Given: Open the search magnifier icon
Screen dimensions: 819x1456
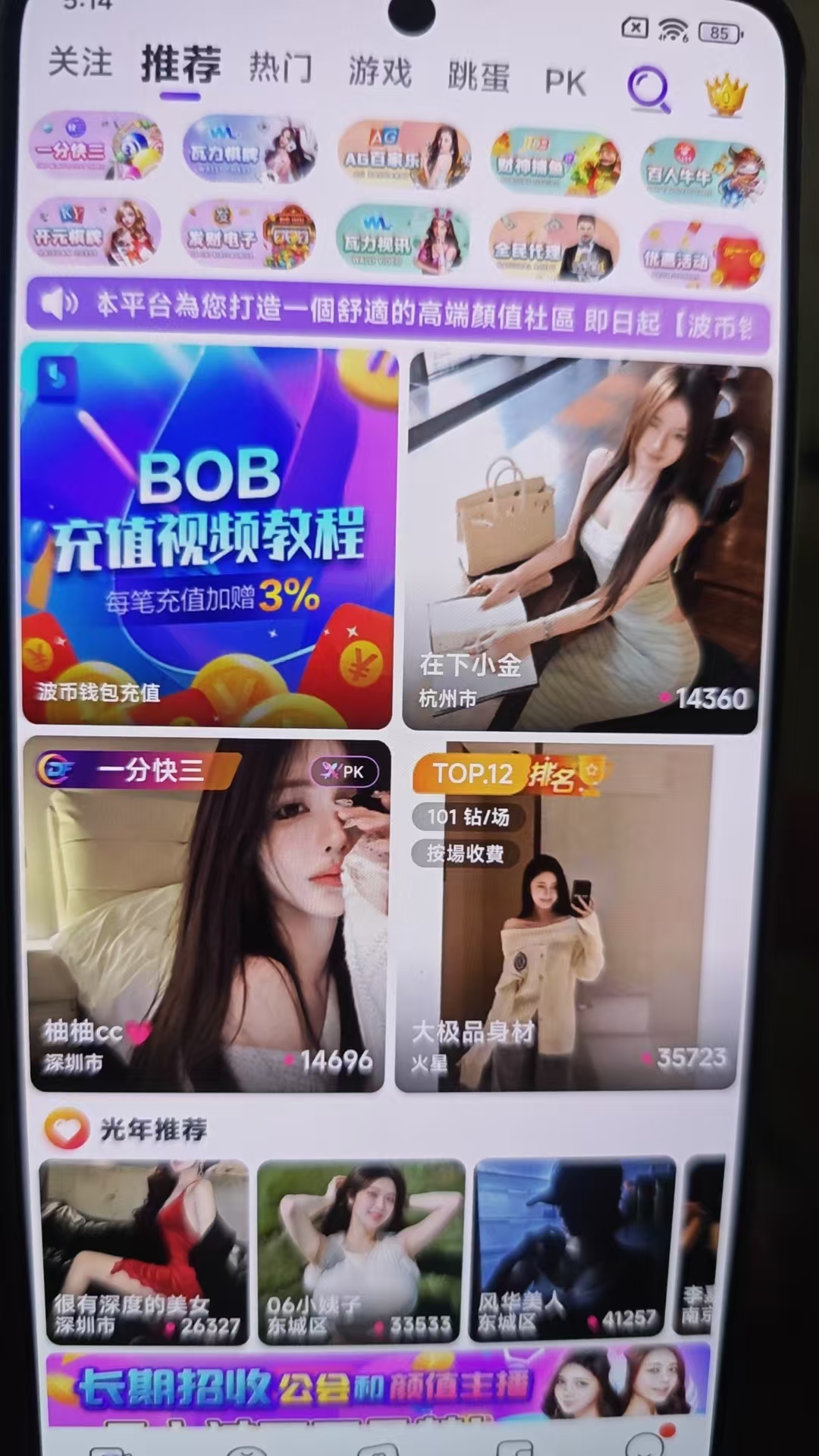Looking at the screenshot, I should (x=648, y=89).
